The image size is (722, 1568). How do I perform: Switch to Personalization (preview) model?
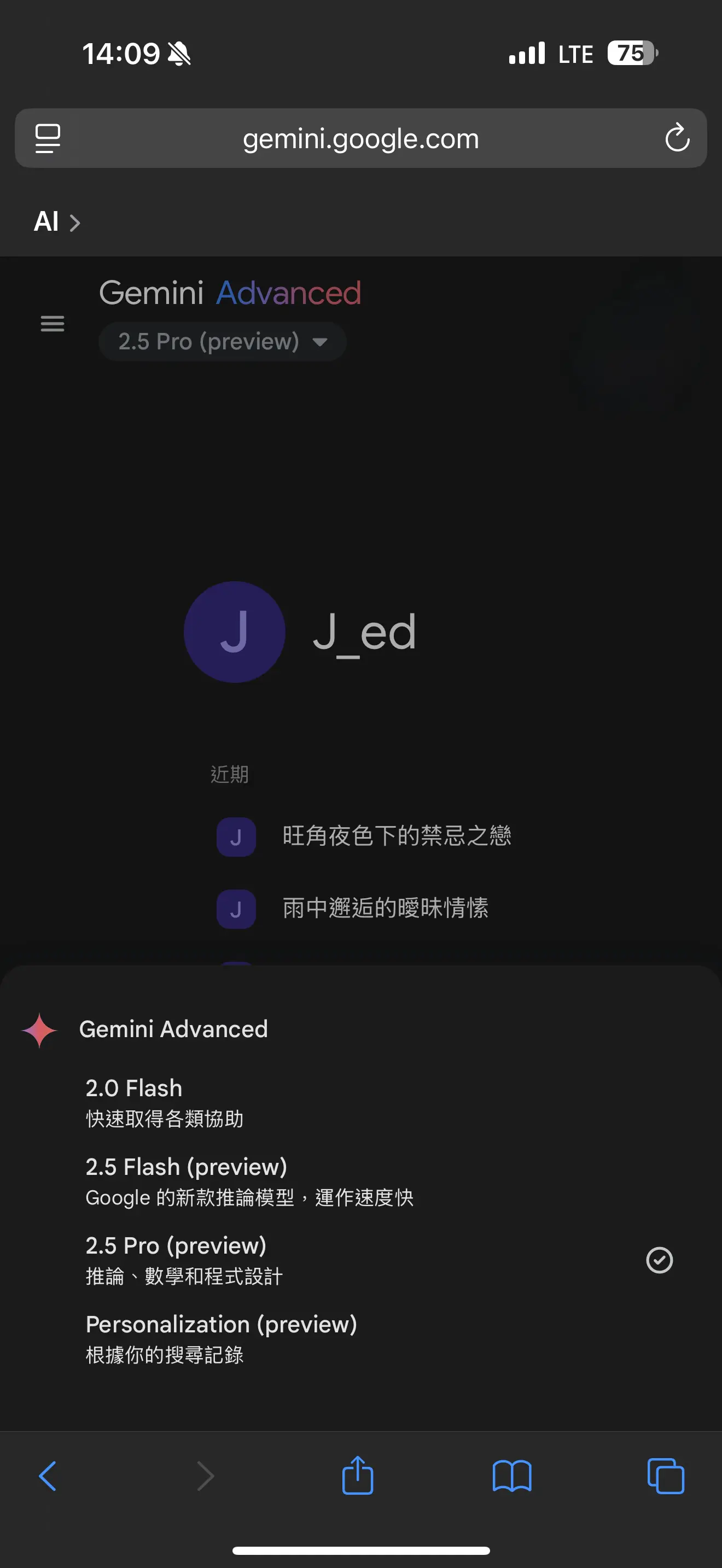point(361,1338)
